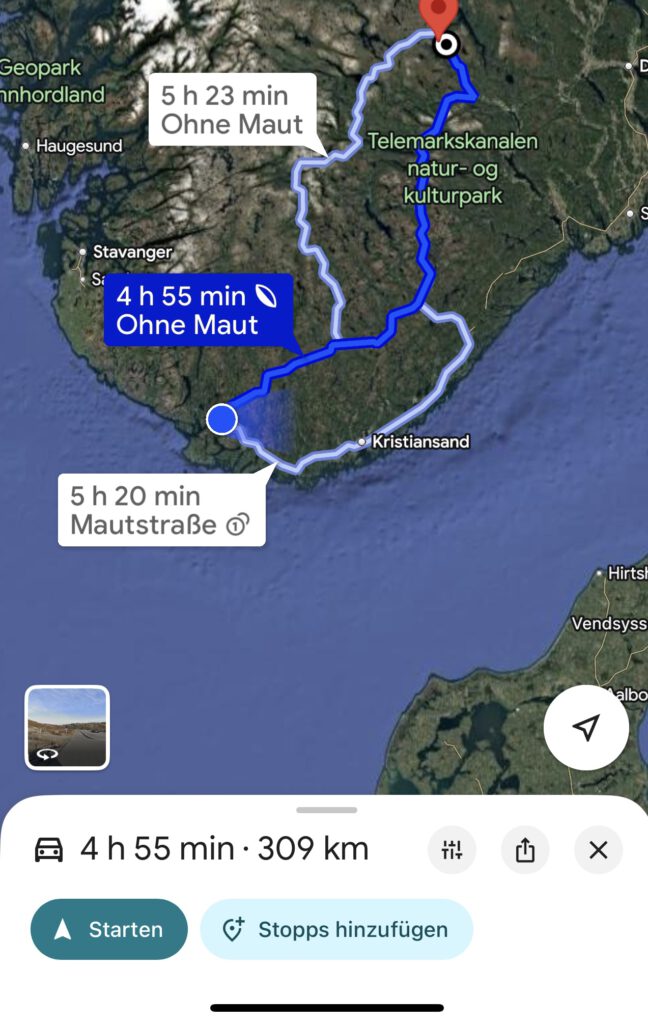
Task: Tap Stopps hinzufügen to add stops
Action: tap(336, 930)
